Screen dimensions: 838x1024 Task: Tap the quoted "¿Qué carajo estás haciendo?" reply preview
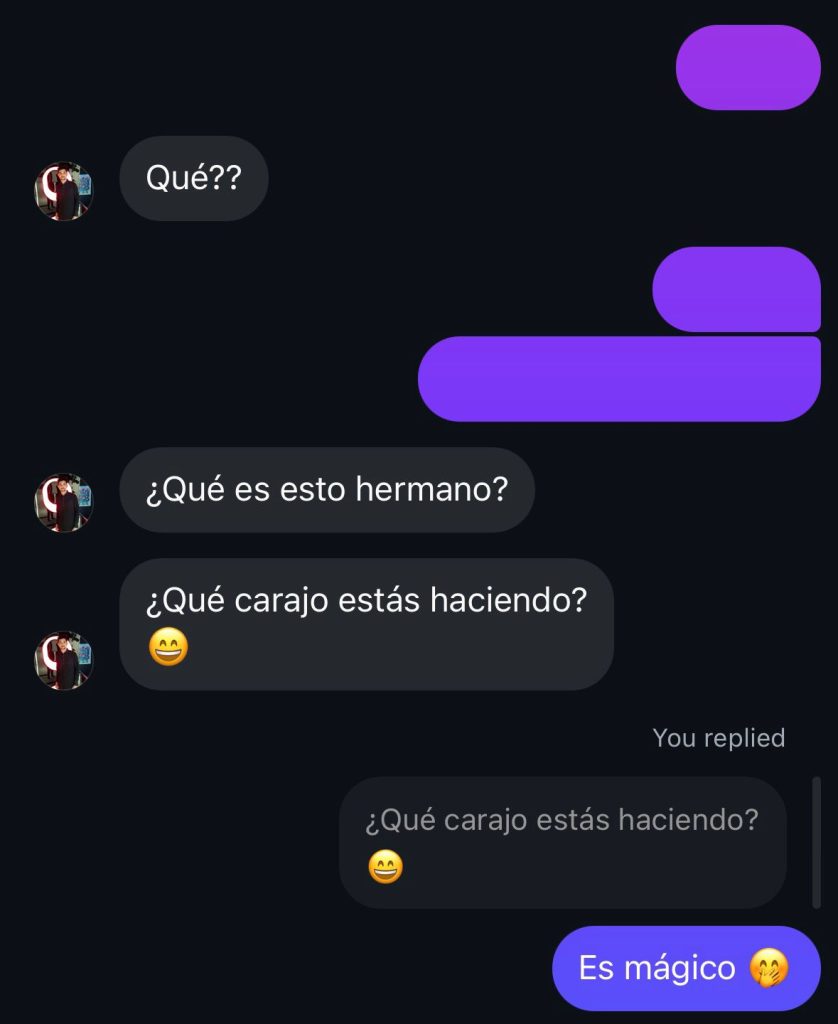562,840
